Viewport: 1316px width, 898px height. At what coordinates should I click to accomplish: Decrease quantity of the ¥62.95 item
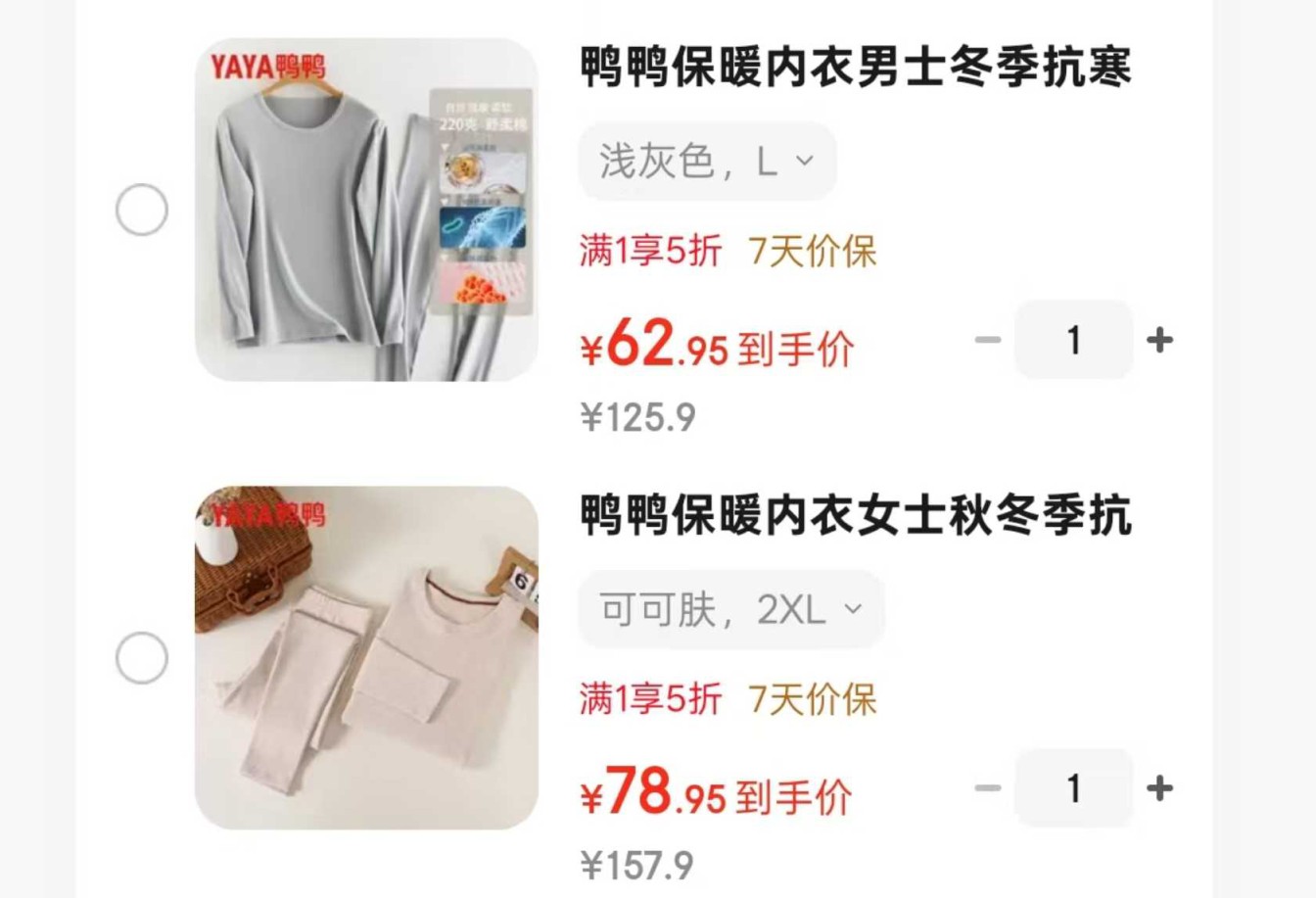(x=989, y=340)
